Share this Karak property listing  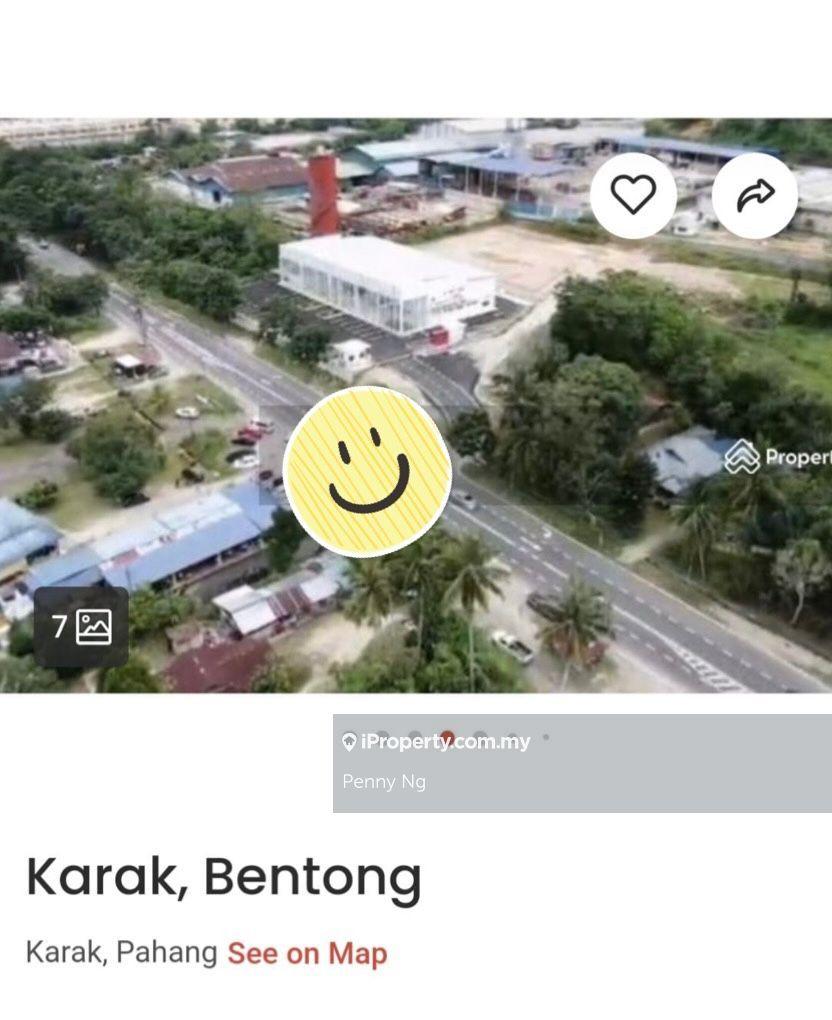755,196
